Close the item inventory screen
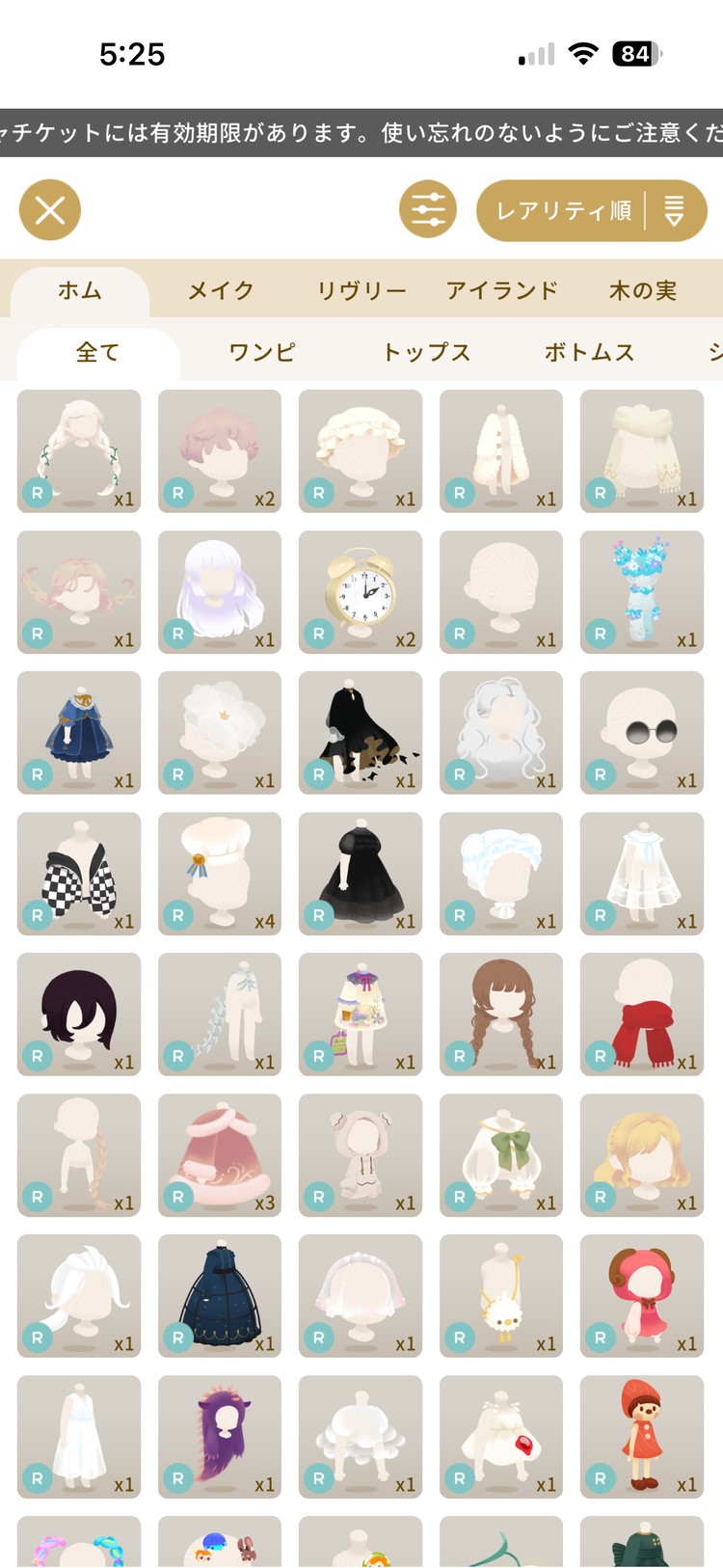The image size is (723, 1568). point(50,209)
